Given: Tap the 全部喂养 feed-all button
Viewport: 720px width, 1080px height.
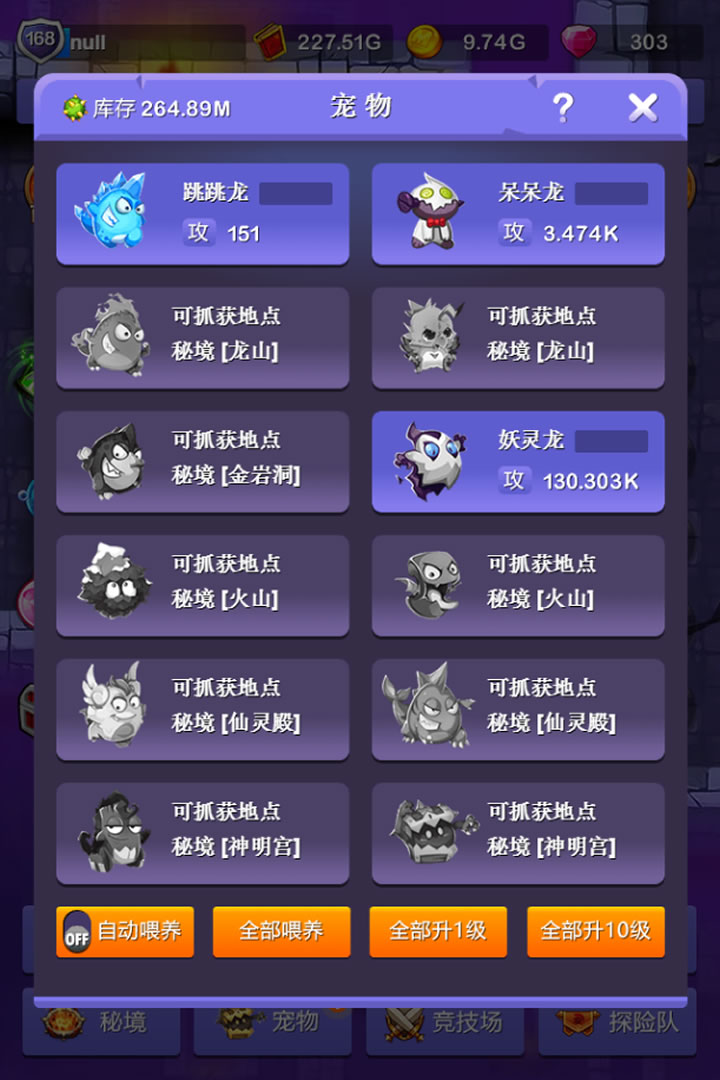Looking at the screenshot, I should pyautogui.click(x=281, y=932).
